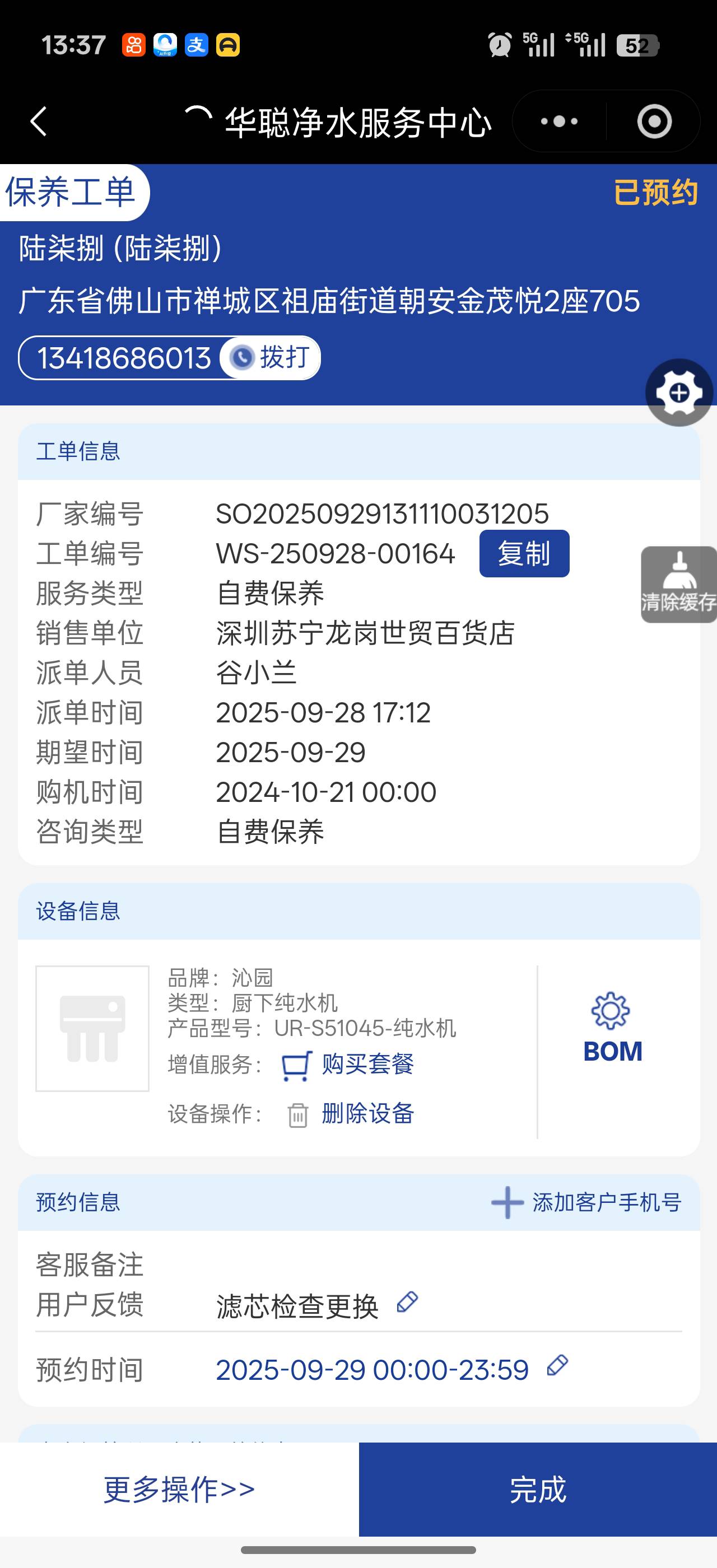Open the mini program three-dot menu
The image size is (717, 1568).
[x=558, y=121]
